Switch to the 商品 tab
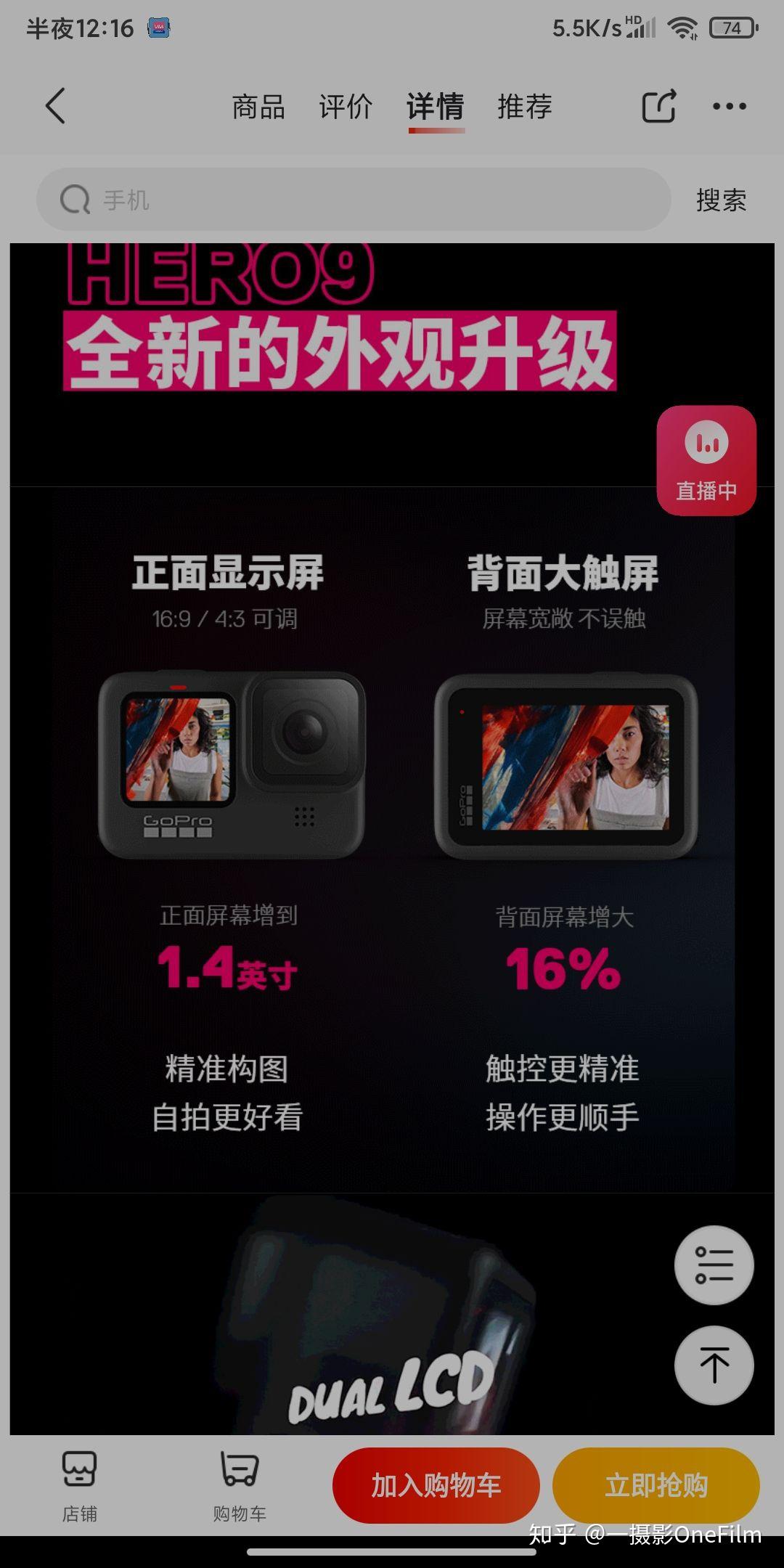The width and height of the screenshot is (784, 1568). [x=258, y=107]
